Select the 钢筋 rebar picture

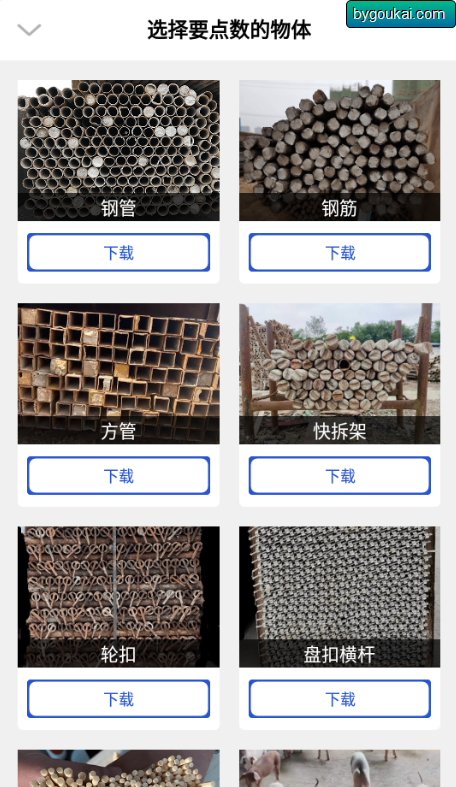coord(340,150)
